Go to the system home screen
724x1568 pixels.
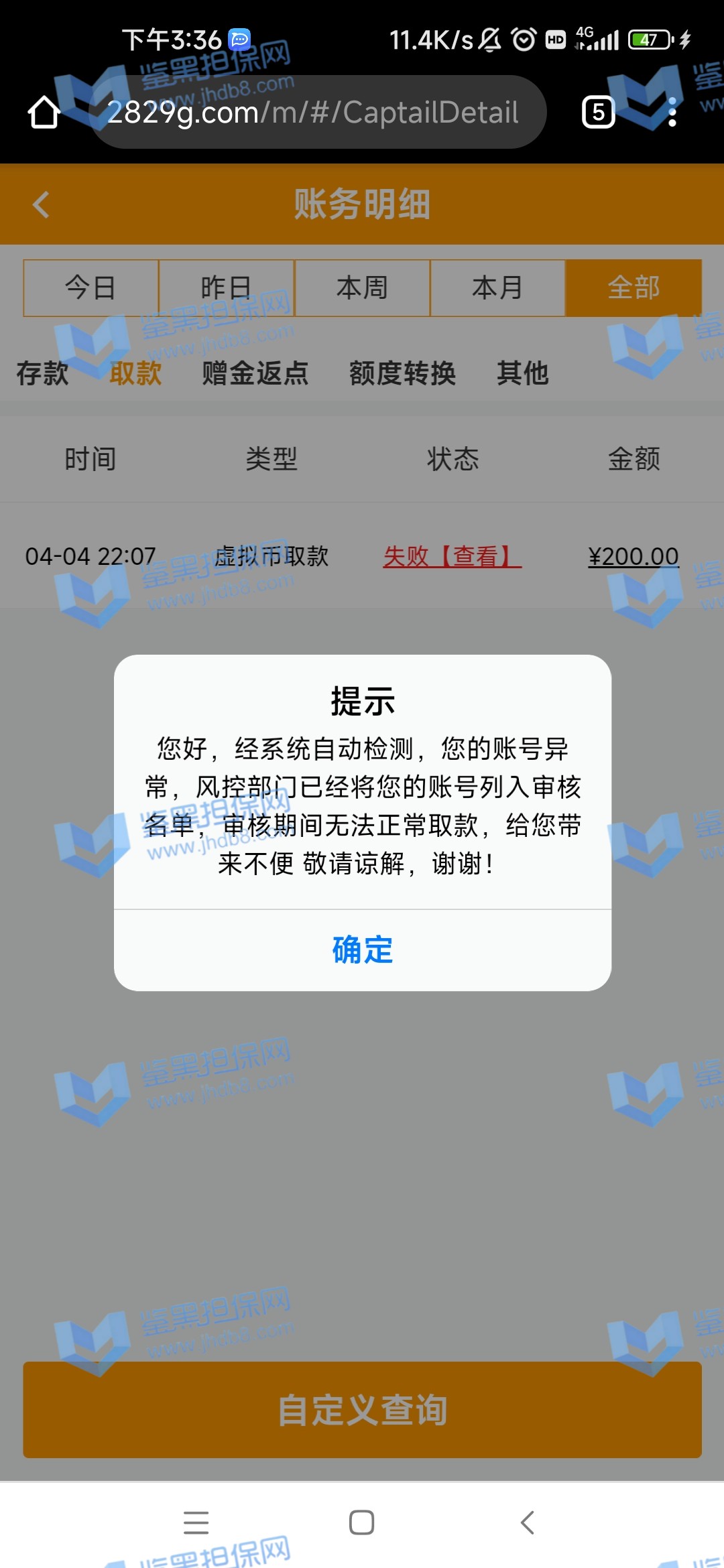pyautogui.click(x=361, y=1522)
